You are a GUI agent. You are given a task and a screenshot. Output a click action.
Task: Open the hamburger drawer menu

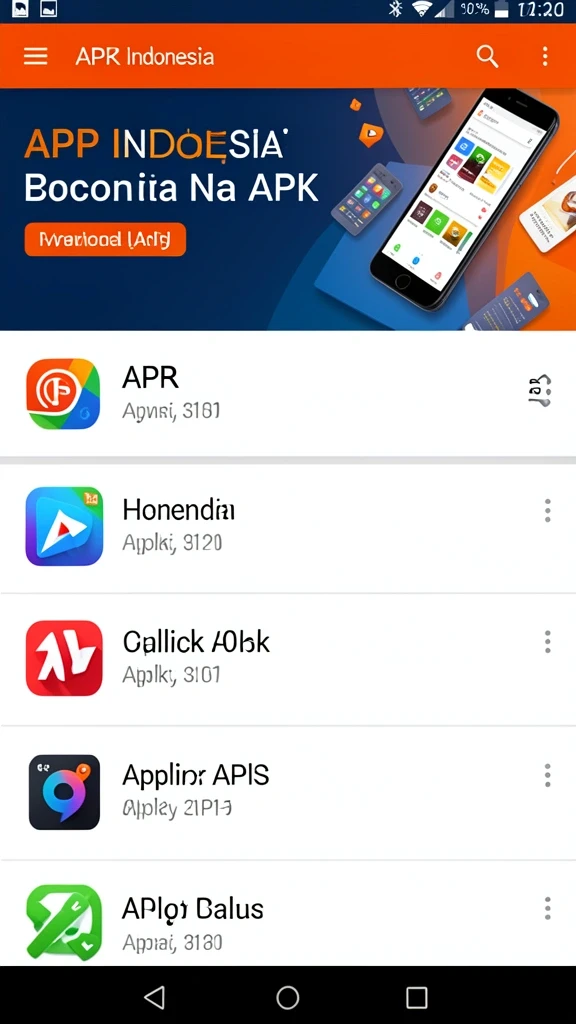[35, 57]
